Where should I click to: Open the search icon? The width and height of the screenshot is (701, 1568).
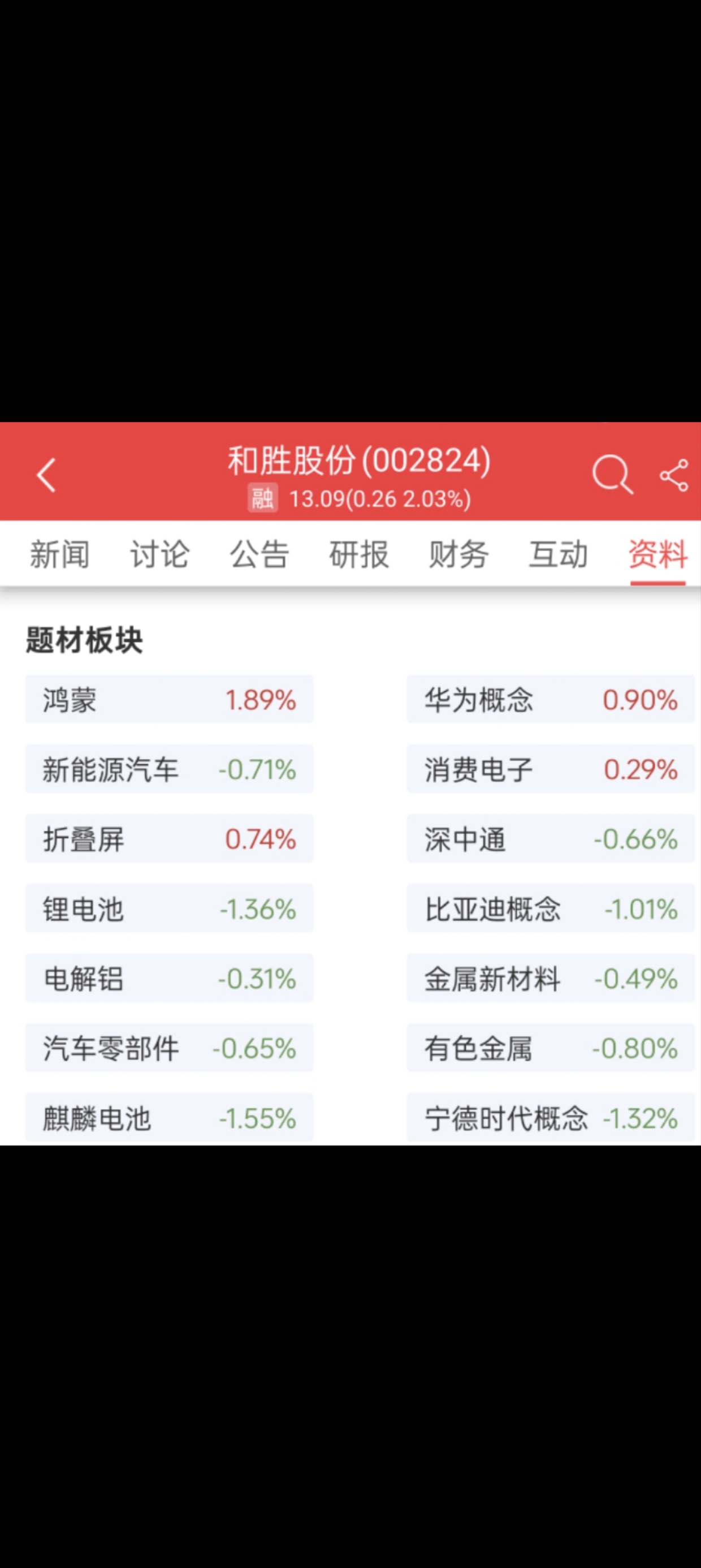(x=612, y=474)
